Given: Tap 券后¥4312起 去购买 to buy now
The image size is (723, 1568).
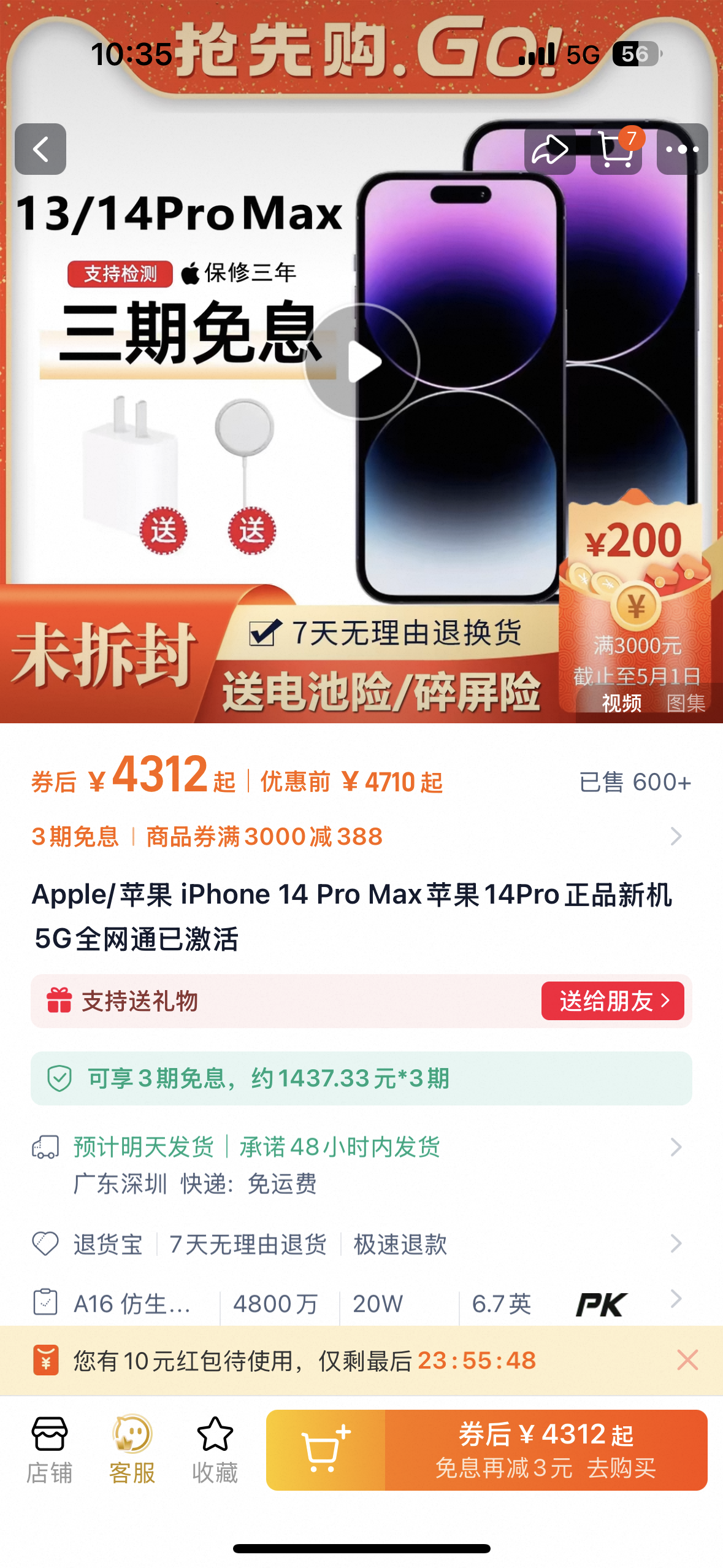Looking at the screenshot, I should tap(546, 1450).
